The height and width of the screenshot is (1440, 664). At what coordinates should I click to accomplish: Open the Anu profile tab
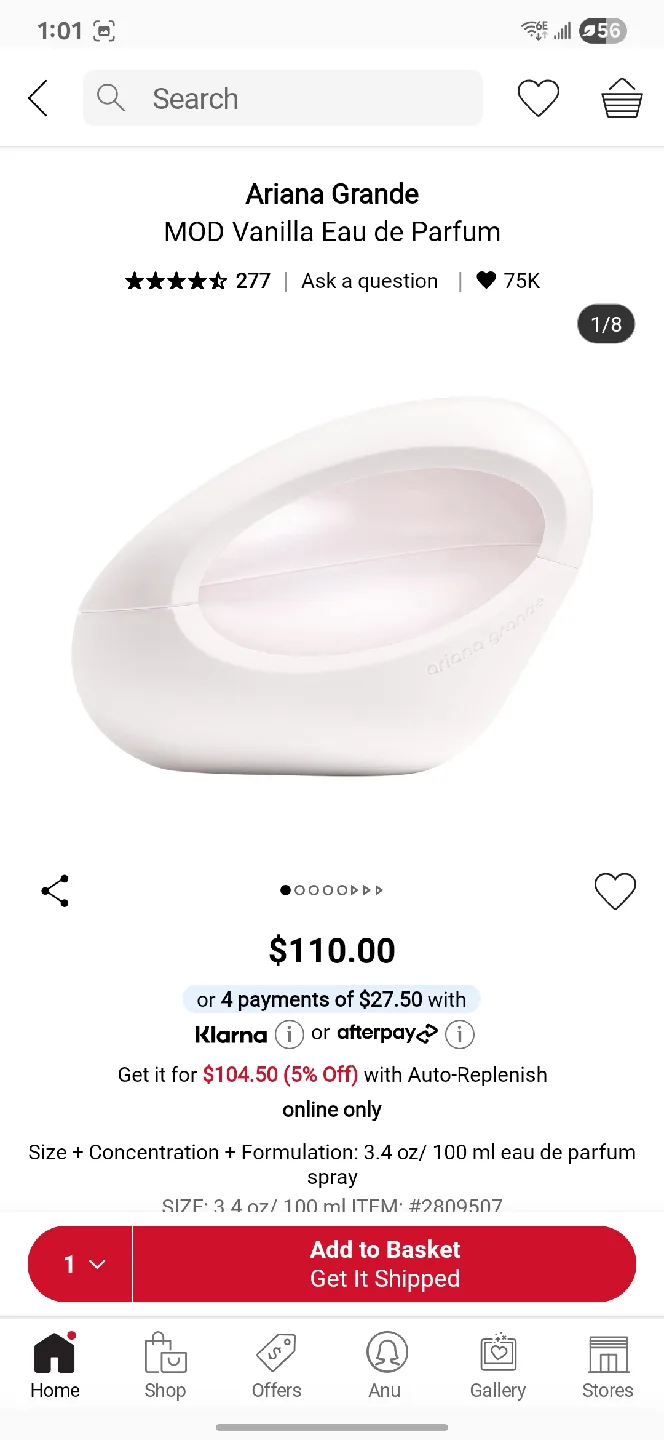pos(385,1366)
